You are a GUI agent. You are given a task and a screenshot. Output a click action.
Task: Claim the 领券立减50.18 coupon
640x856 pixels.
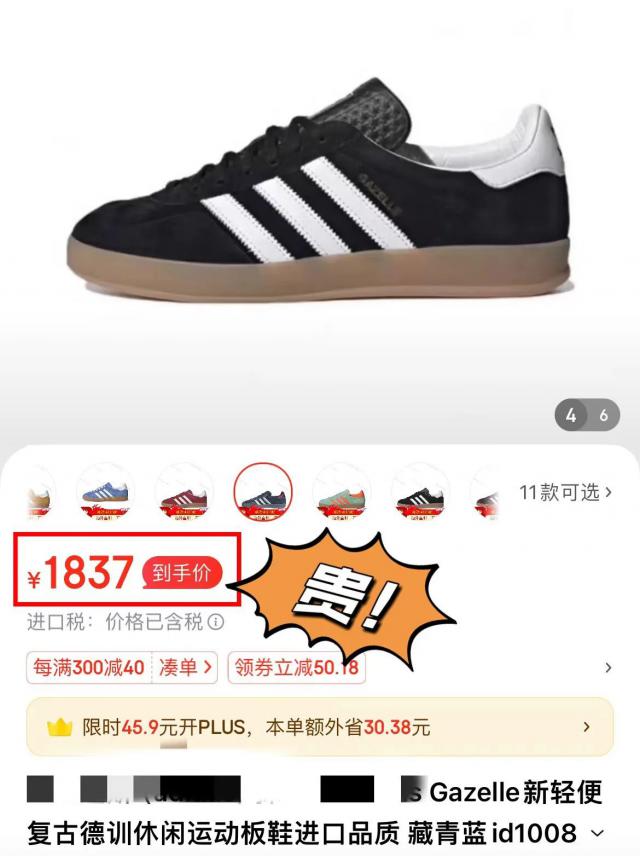tap(297, 667)
